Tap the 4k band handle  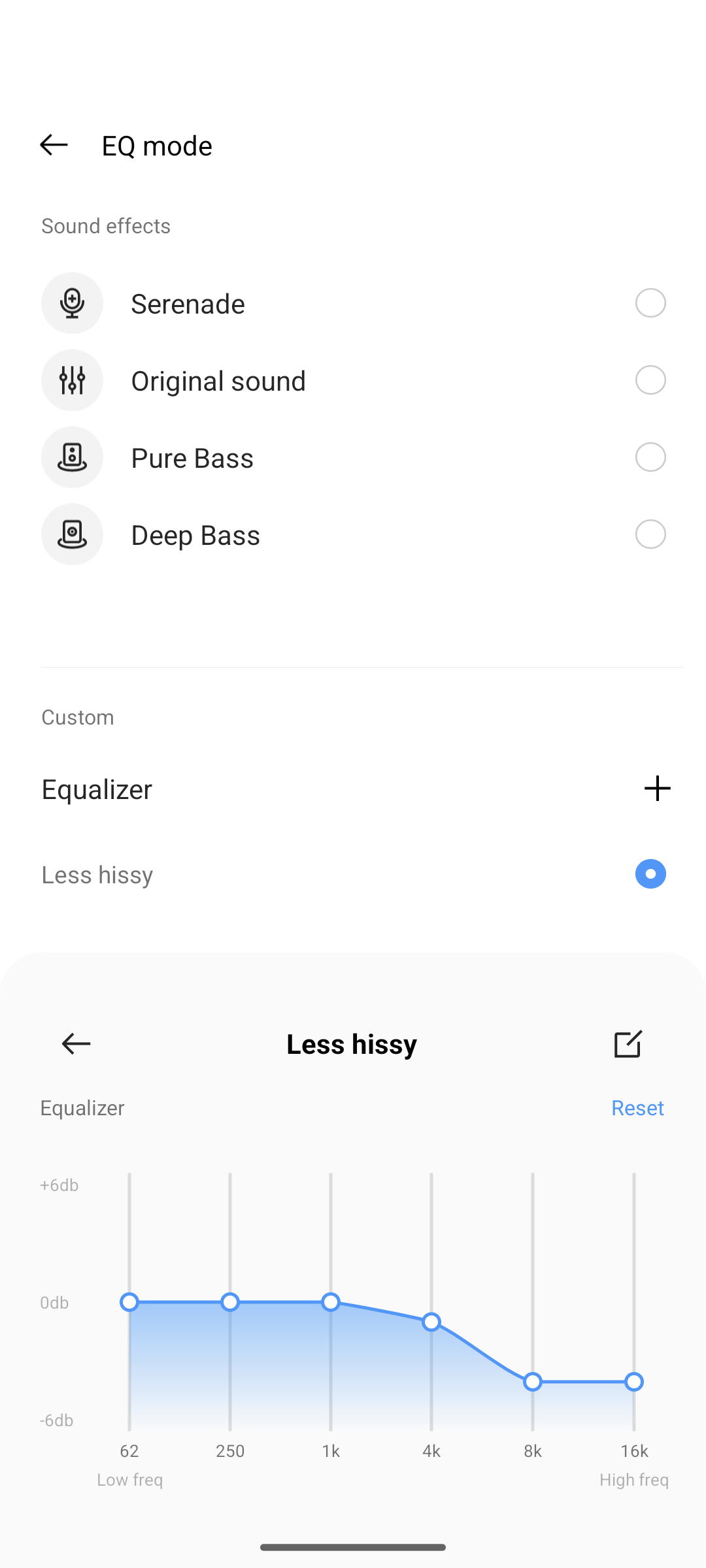coord(431,1322)
